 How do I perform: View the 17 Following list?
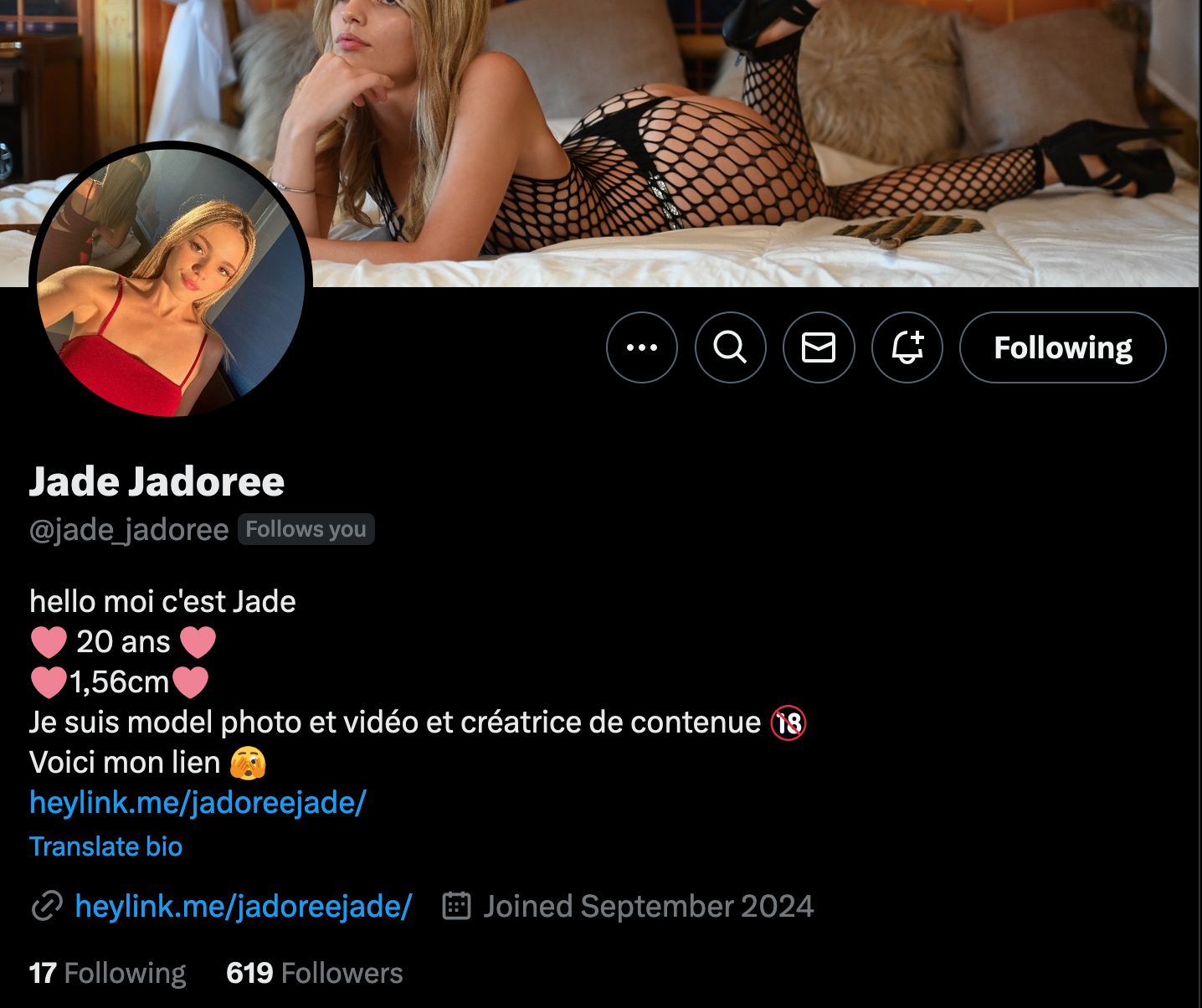(x=107, y=974)
